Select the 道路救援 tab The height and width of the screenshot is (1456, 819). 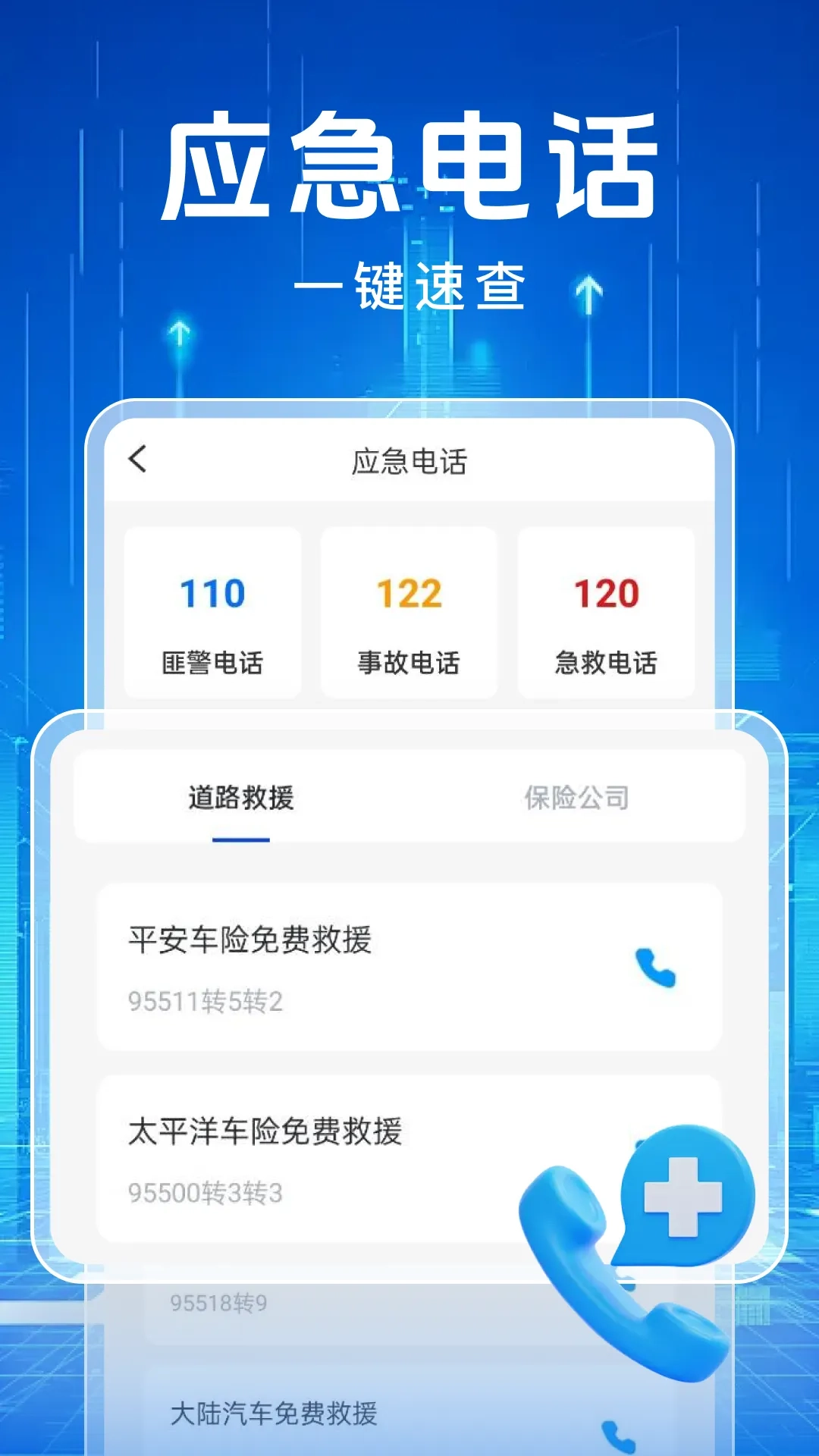[x=243, y=796]
